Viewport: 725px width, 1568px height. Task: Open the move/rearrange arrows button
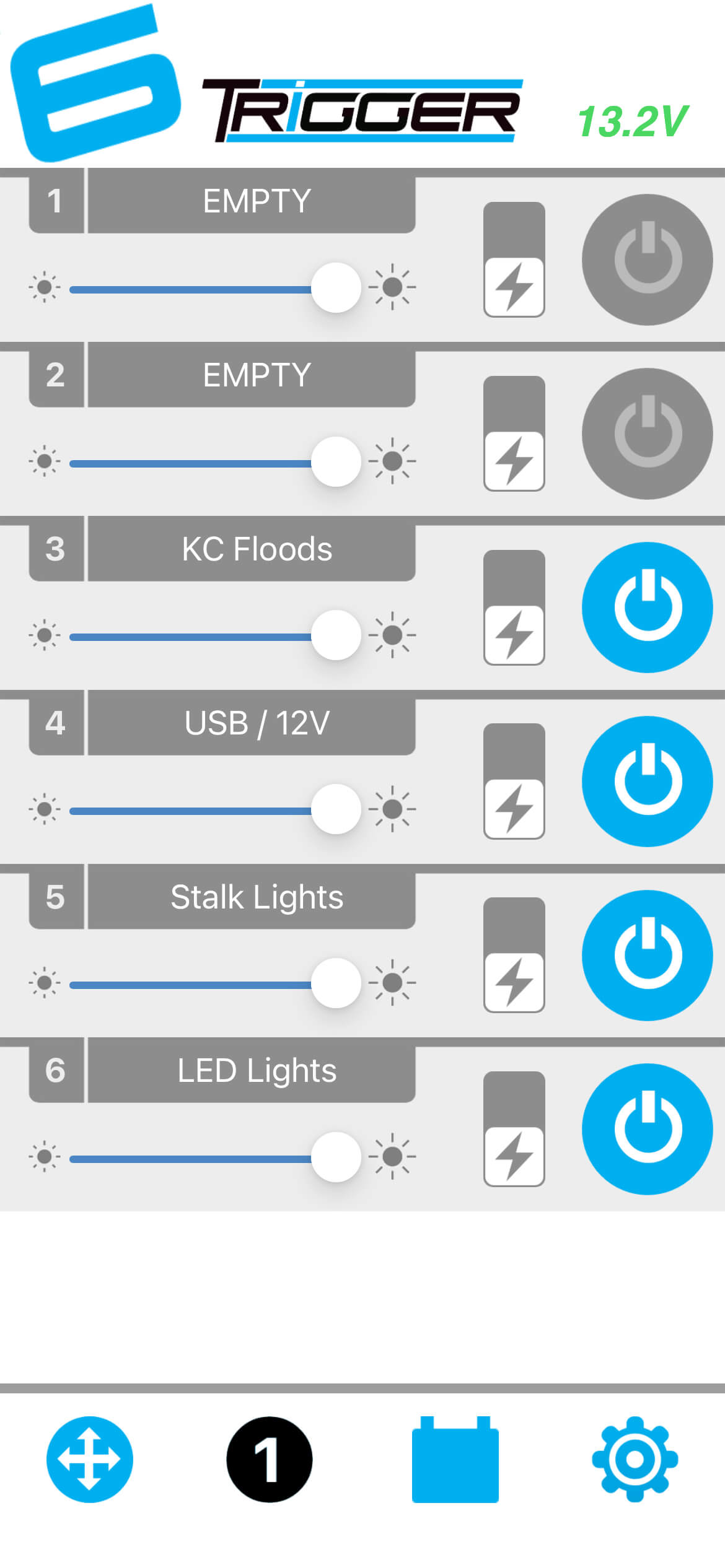(90, 1460)
